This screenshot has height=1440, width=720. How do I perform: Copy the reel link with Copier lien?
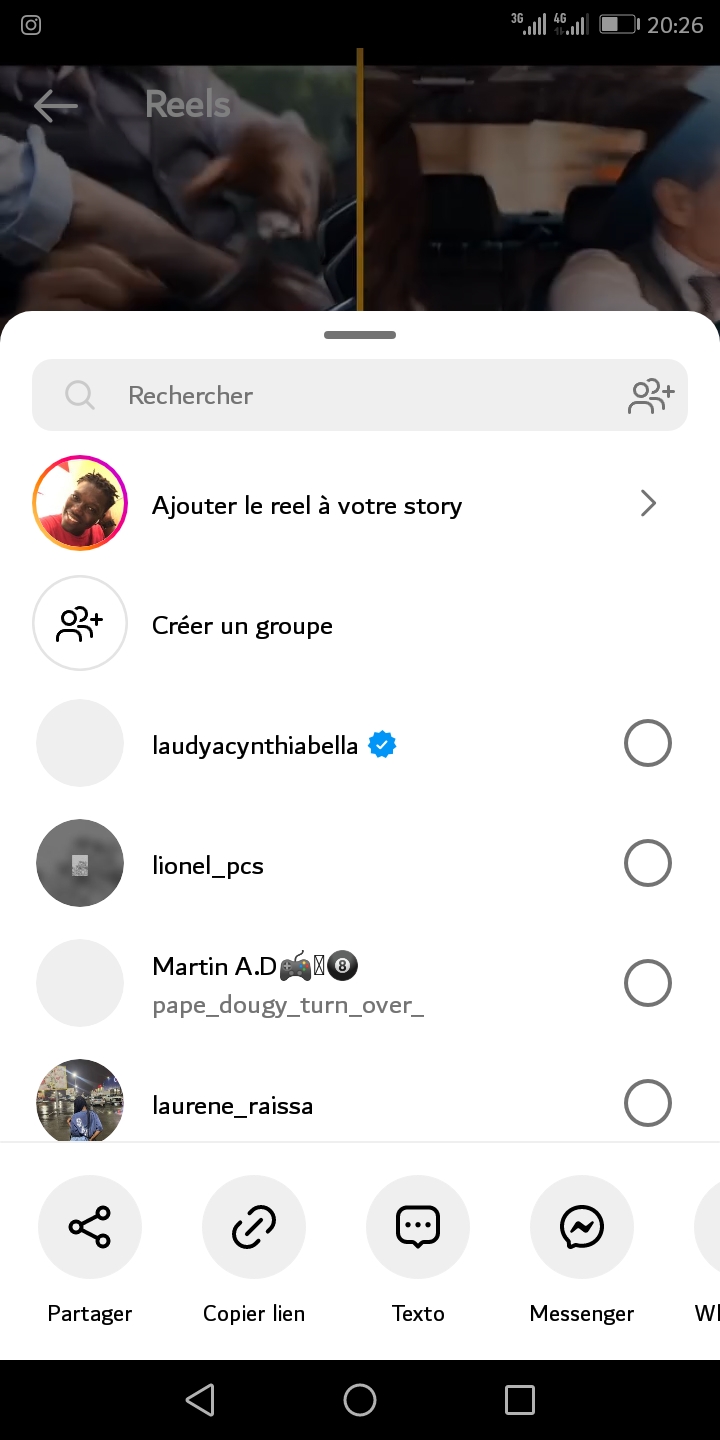tap(254, 1227)
